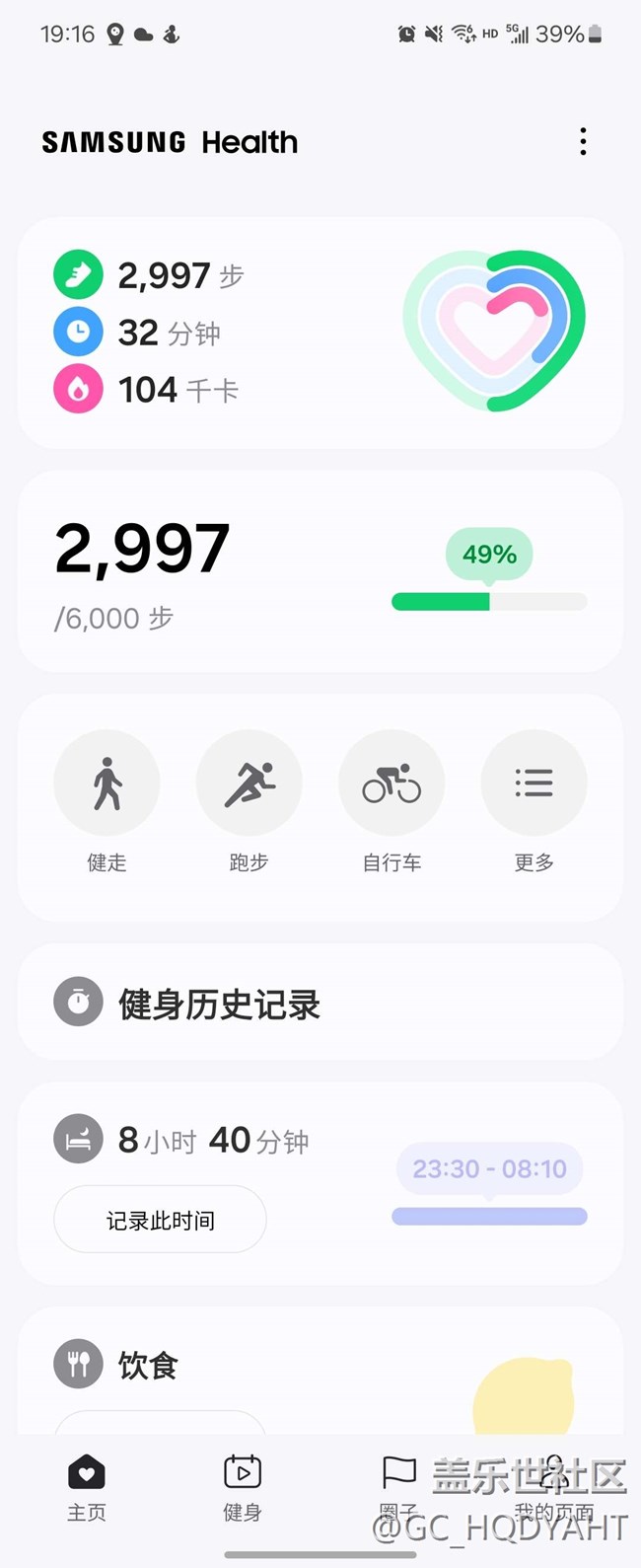Open 健身历史记录 workout history

[320, 1004]
